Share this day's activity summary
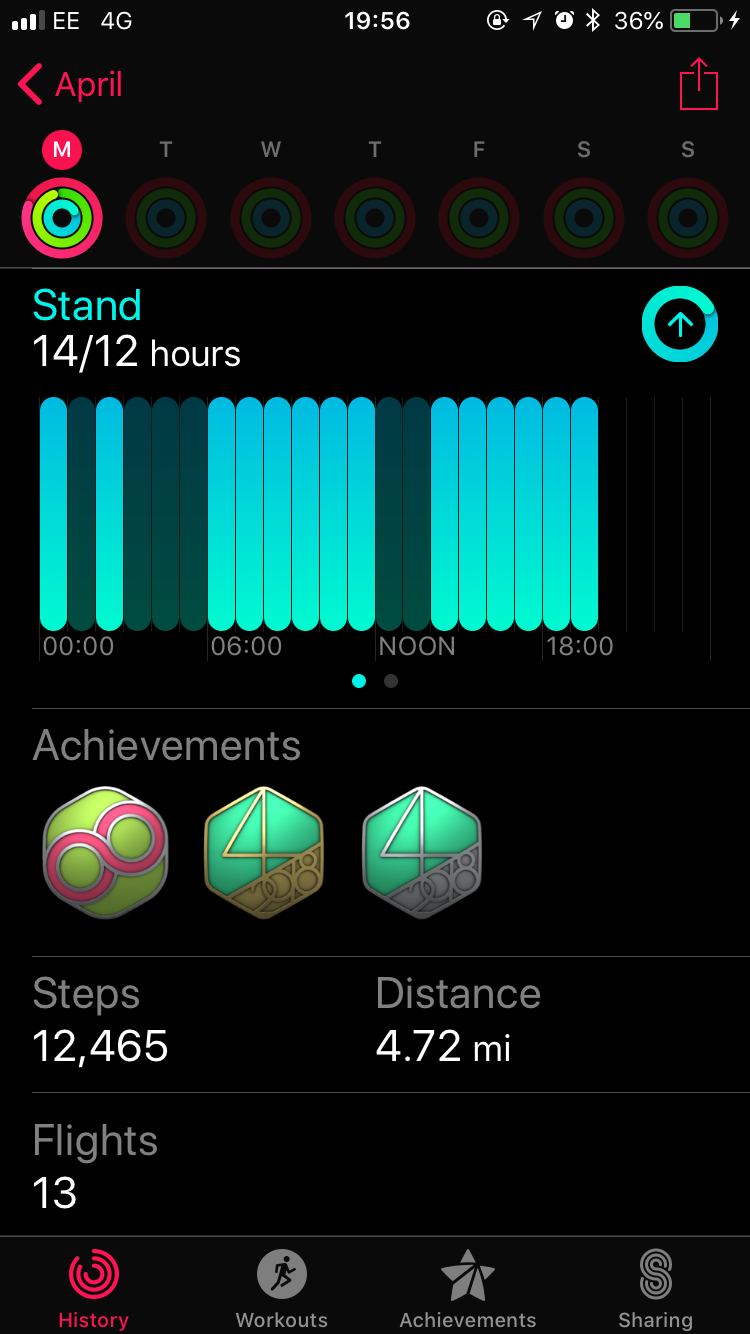 [699, 85]
